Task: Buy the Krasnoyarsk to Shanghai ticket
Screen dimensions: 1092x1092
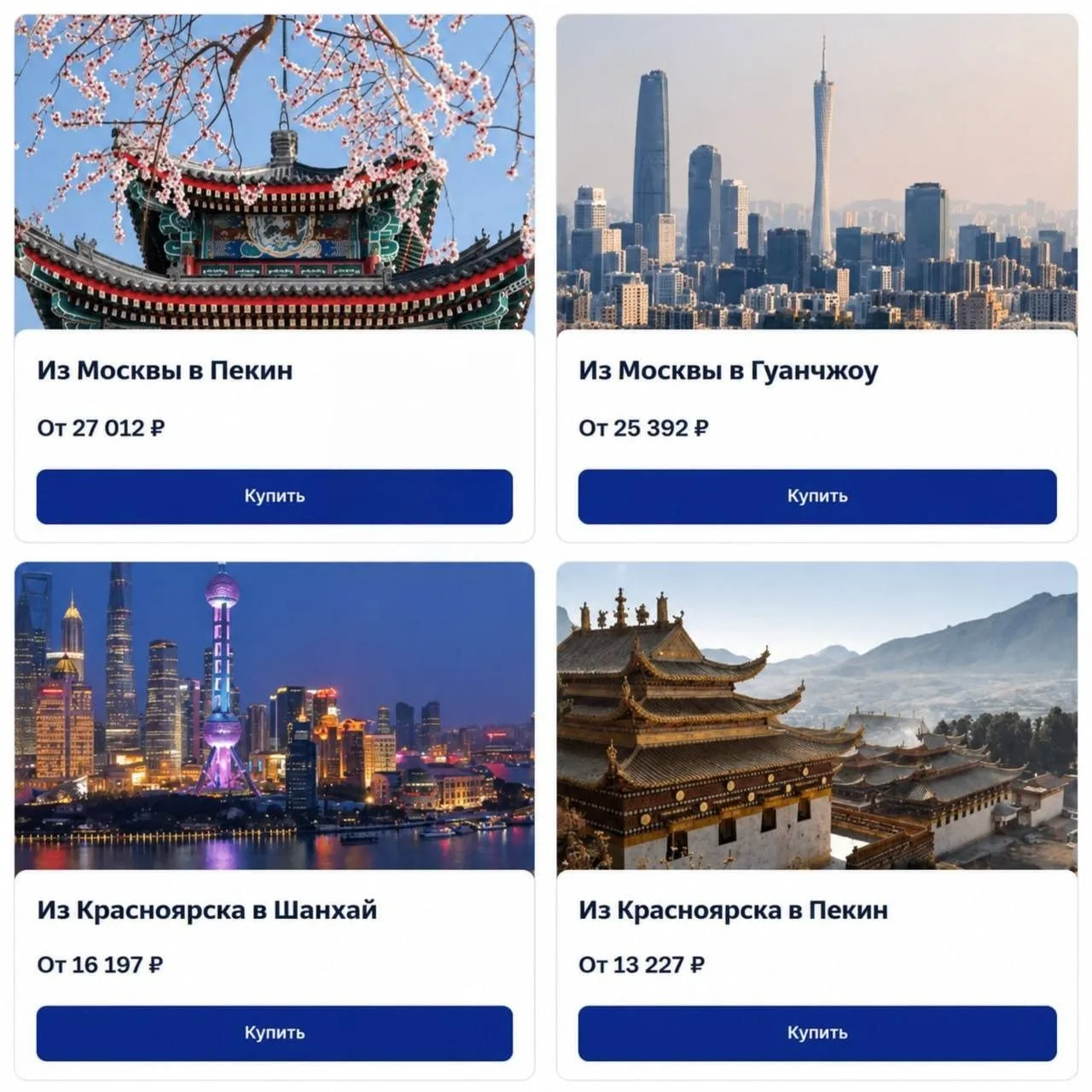Action: pyautogui.click(x=274, y=1032)
